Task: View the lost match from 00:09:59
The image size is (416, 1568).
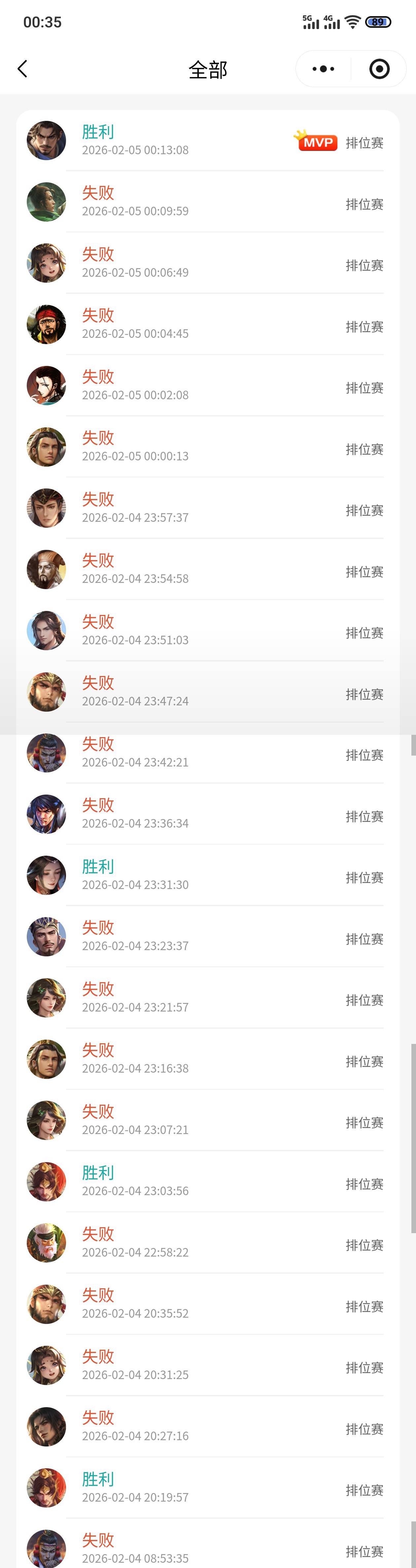Action: tap(207, 202)
